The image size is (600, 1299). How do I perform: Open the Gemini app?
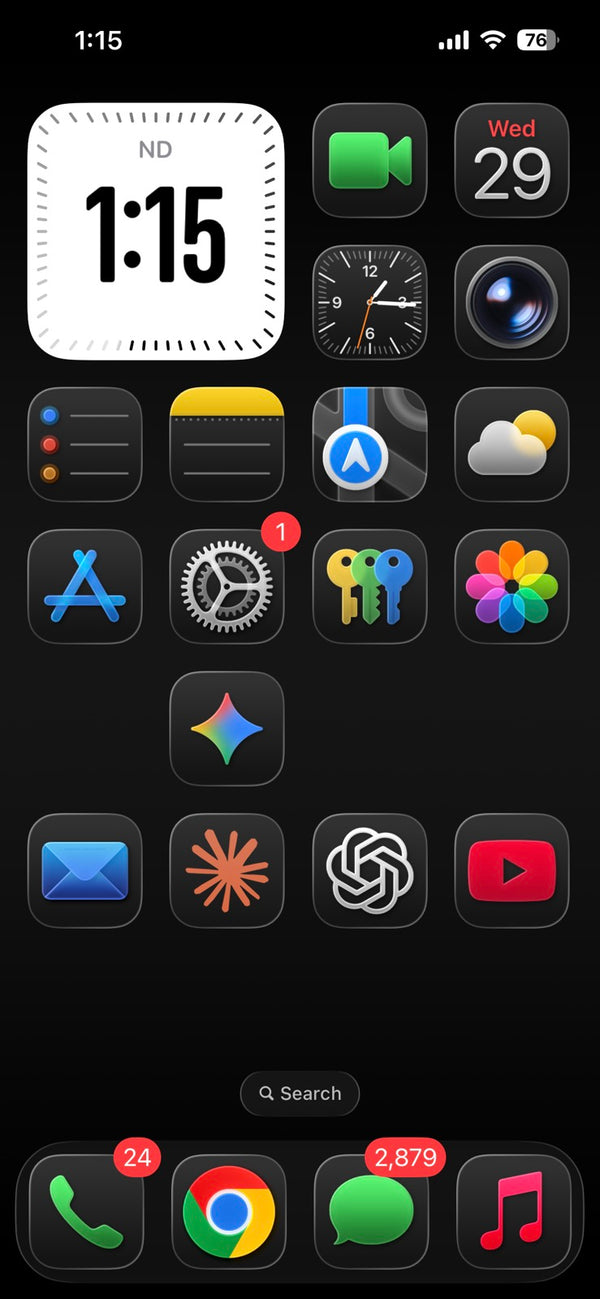[x=227, y=728]
